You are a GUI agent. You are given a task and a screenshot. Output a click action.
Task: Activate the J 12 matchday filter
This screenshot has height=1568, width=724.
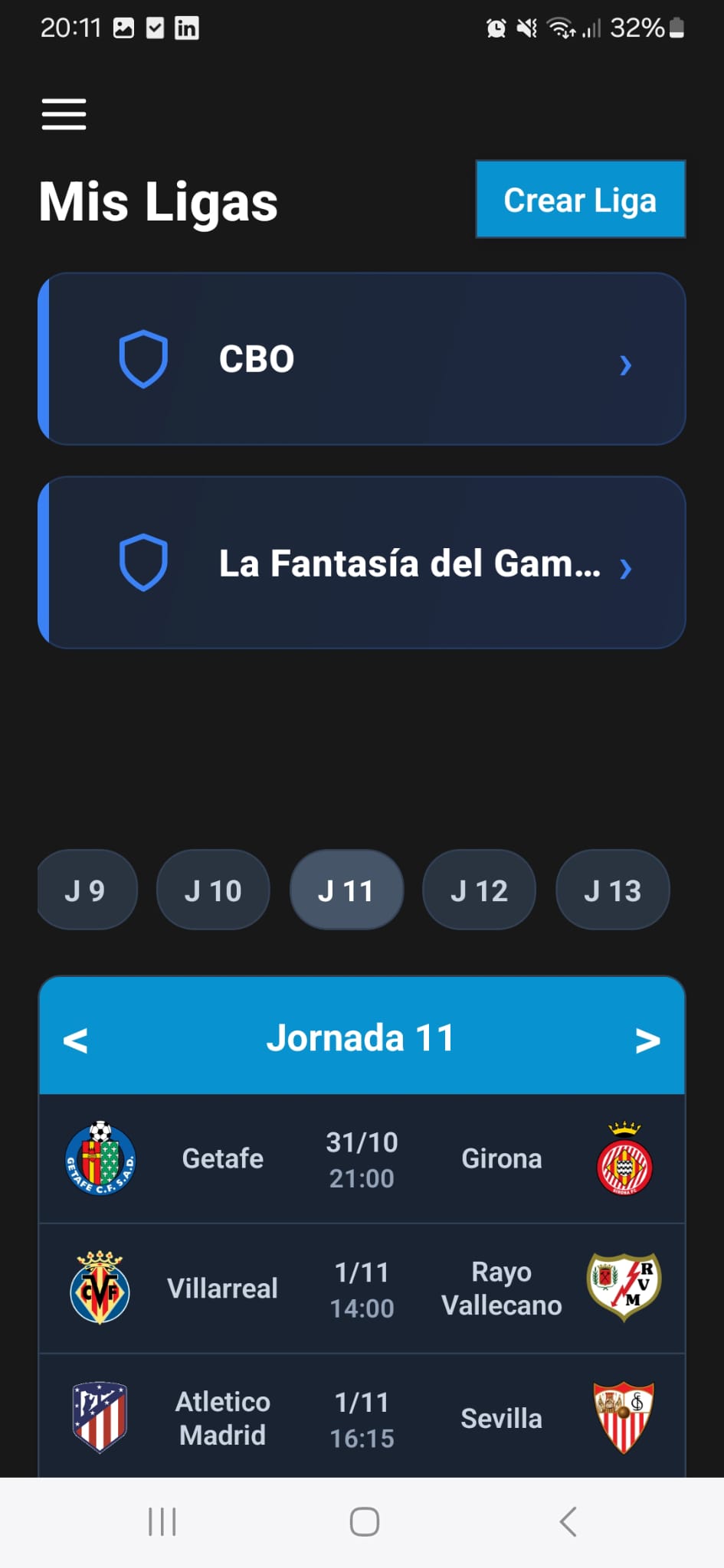[x=479, y=890]
